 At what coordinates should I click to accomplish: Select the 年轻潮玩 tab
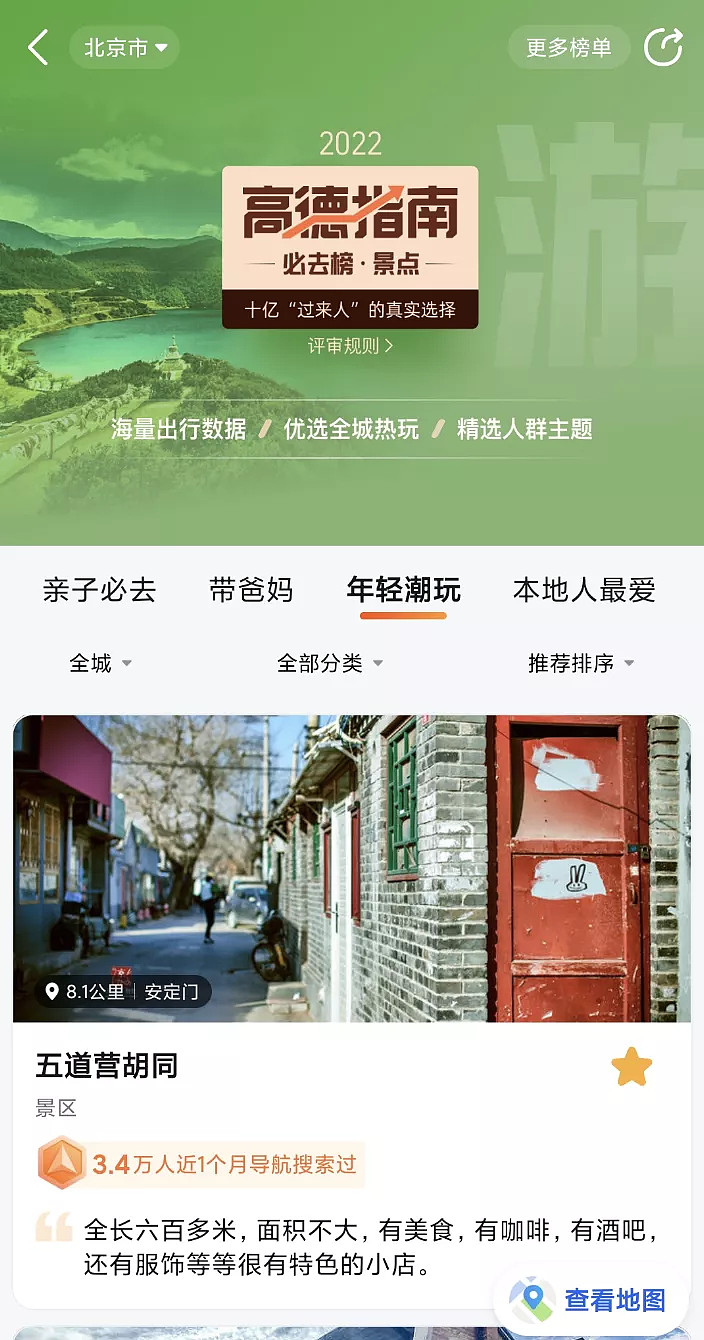pos(403,590)
